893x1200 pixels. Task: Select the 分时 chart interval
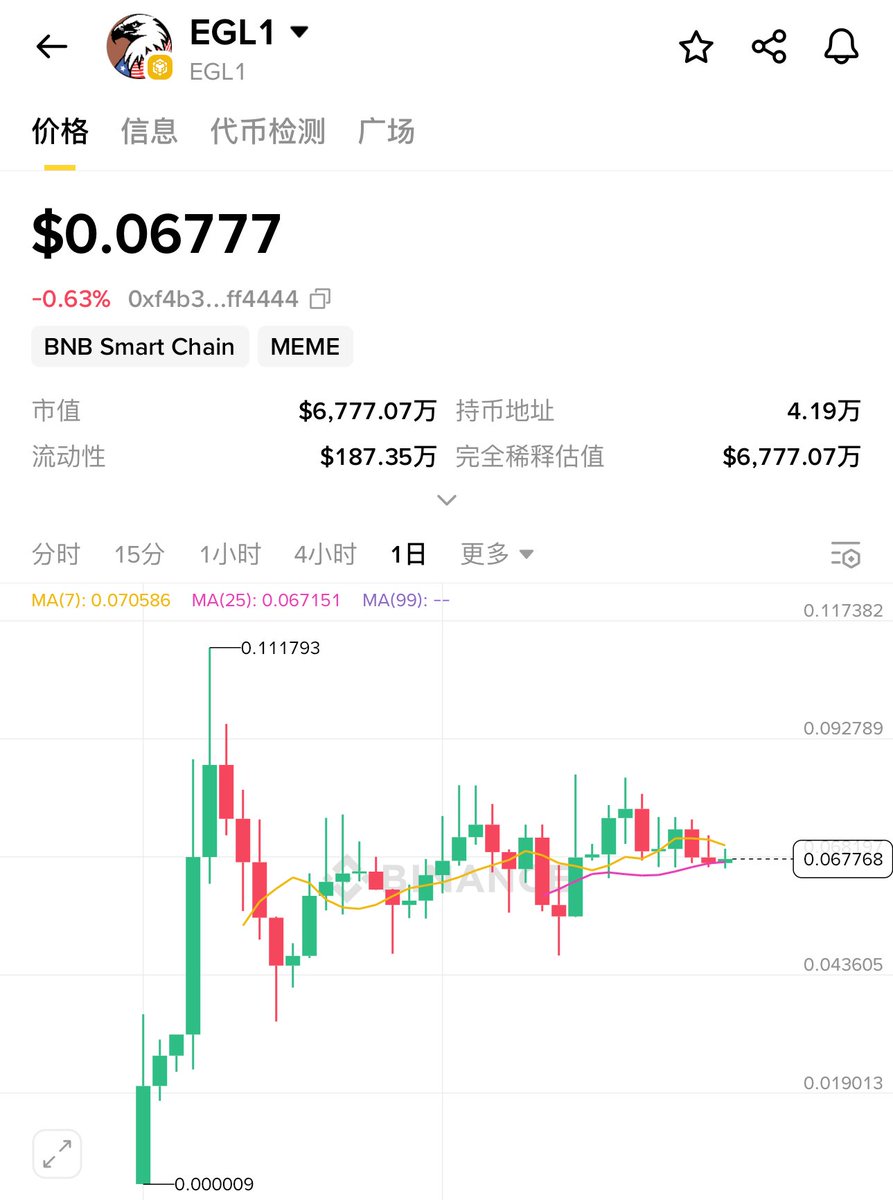56,554
